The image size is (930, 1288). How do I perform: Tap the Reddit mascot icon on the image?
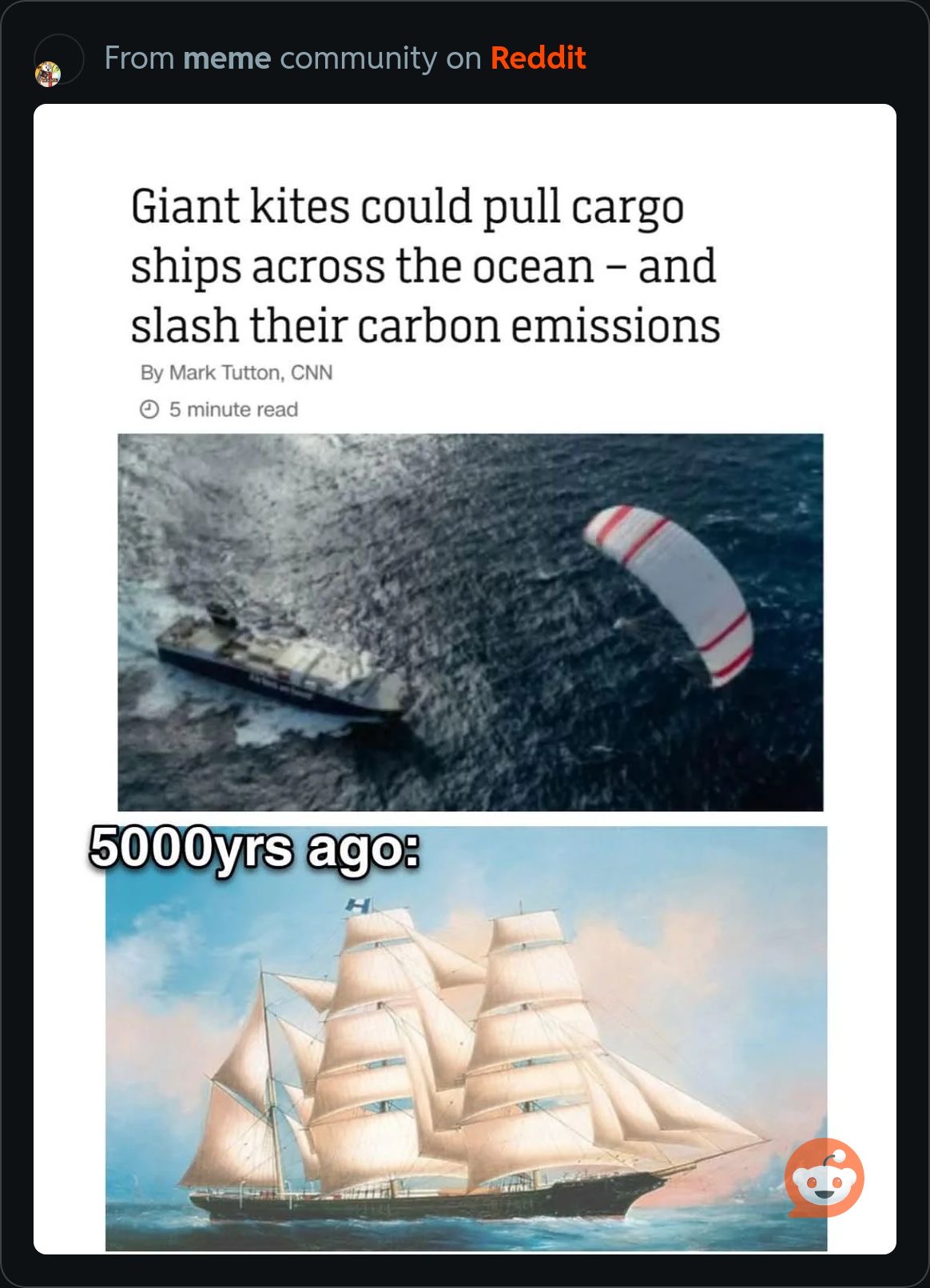(x=824, y=1177)
